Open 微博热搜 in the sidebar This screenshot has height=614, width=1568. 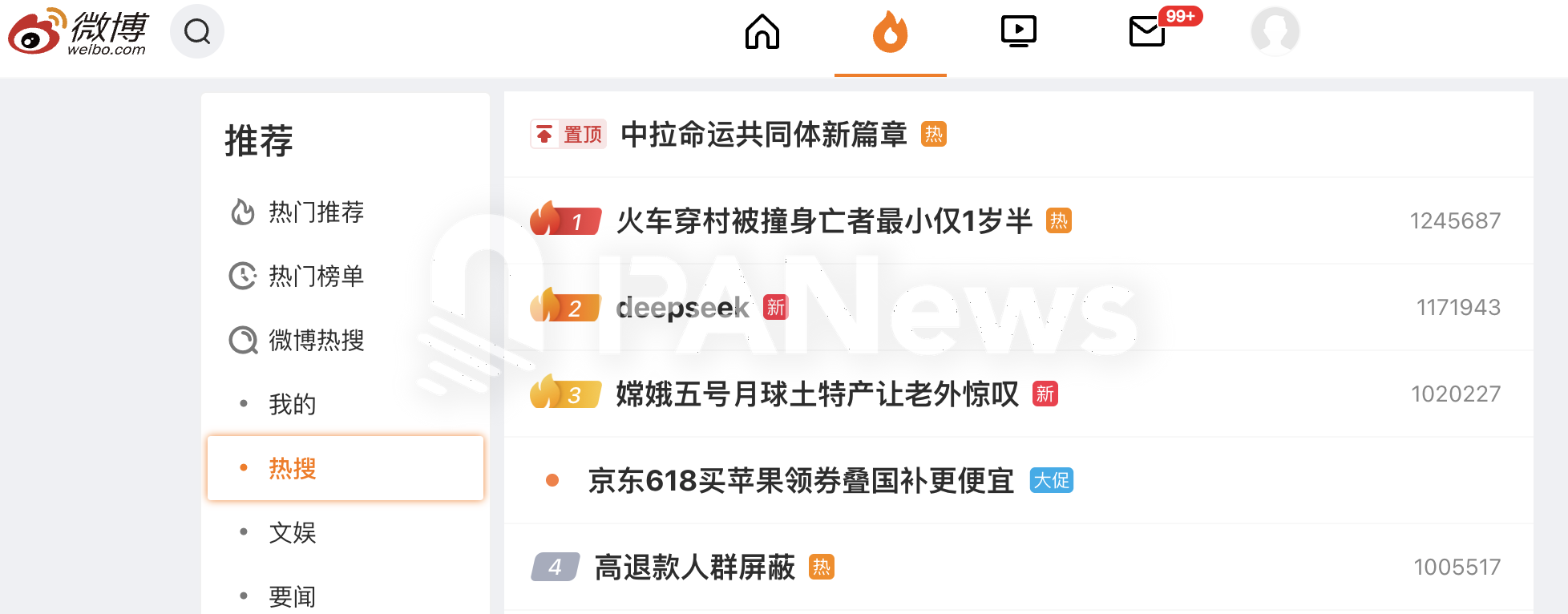tap(316, 341)
